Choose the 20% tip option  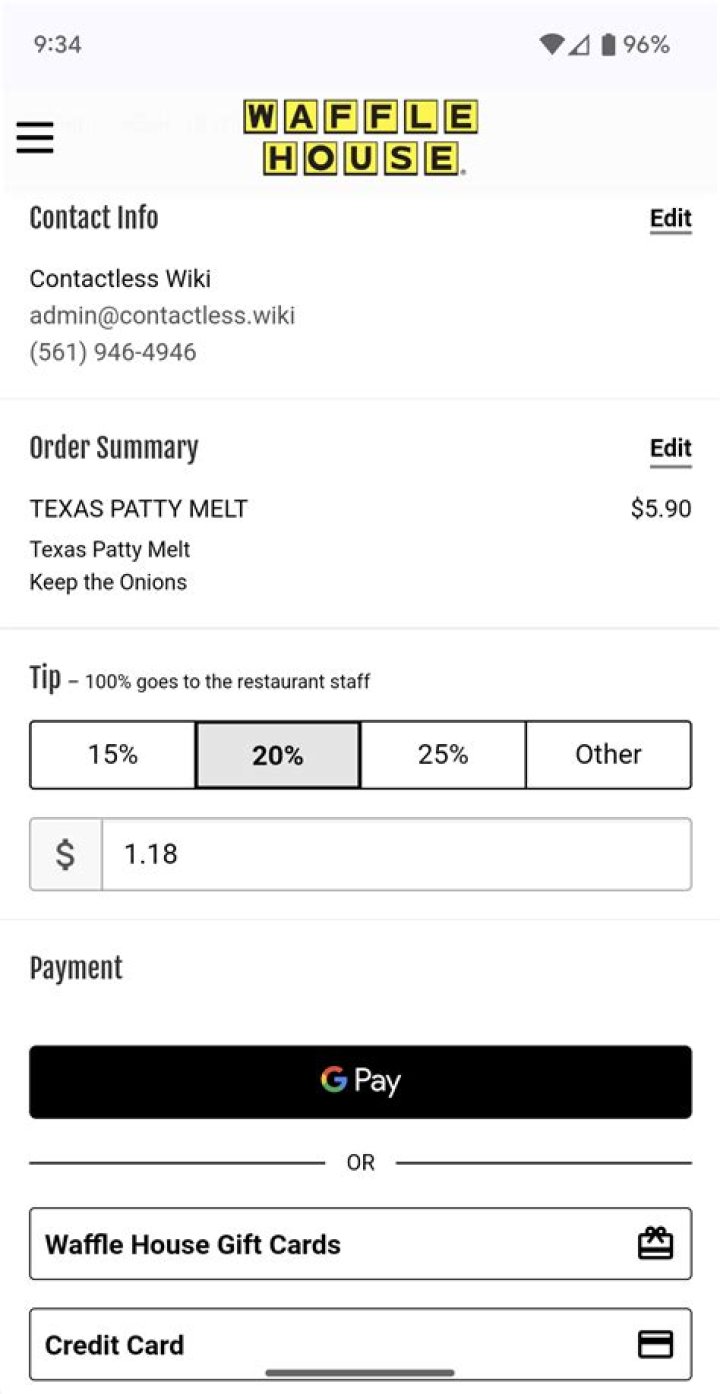tap(278, 755)
